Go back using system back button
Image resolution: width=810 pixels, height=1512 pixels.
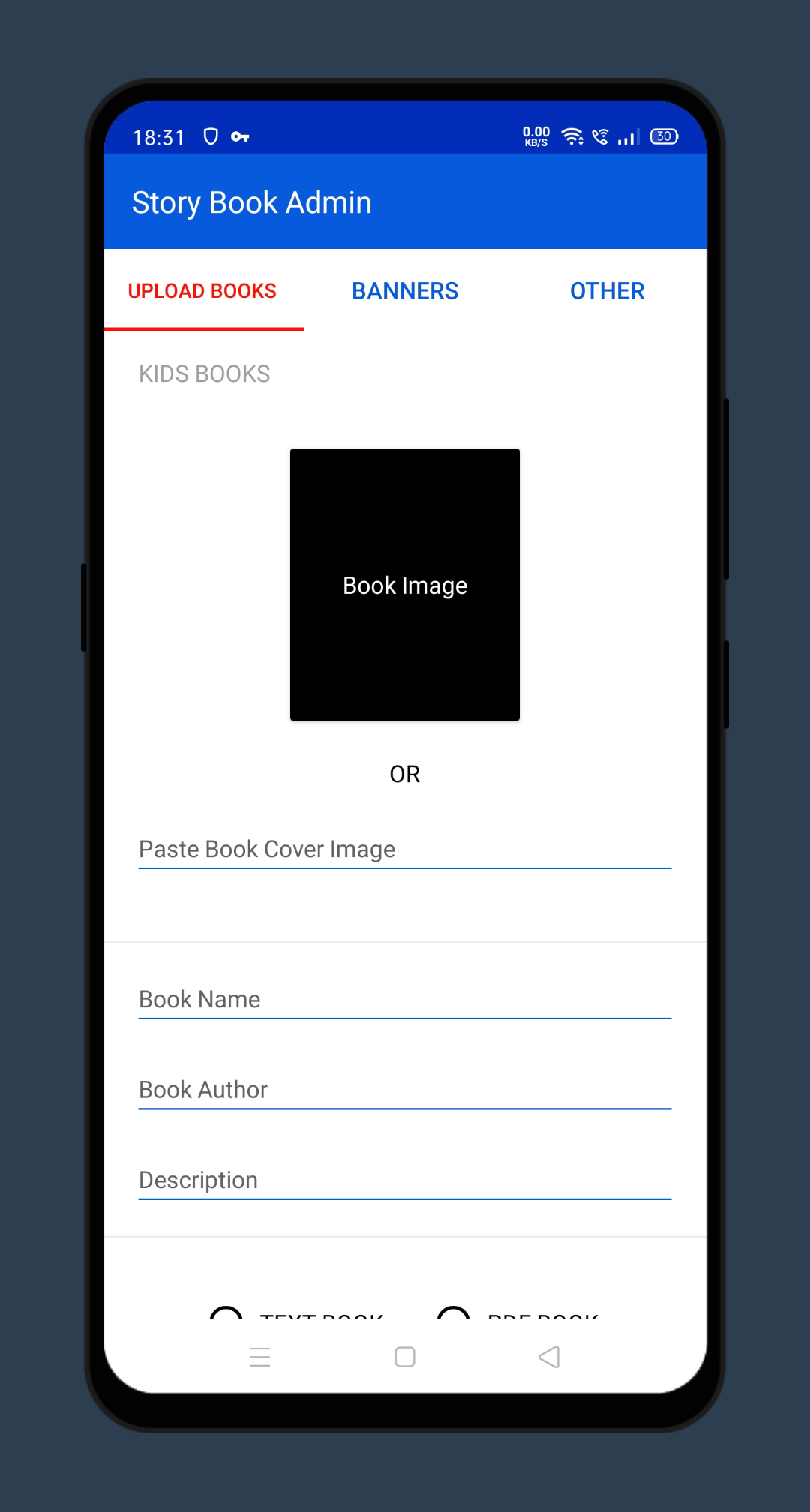[x=549, y=1357]
